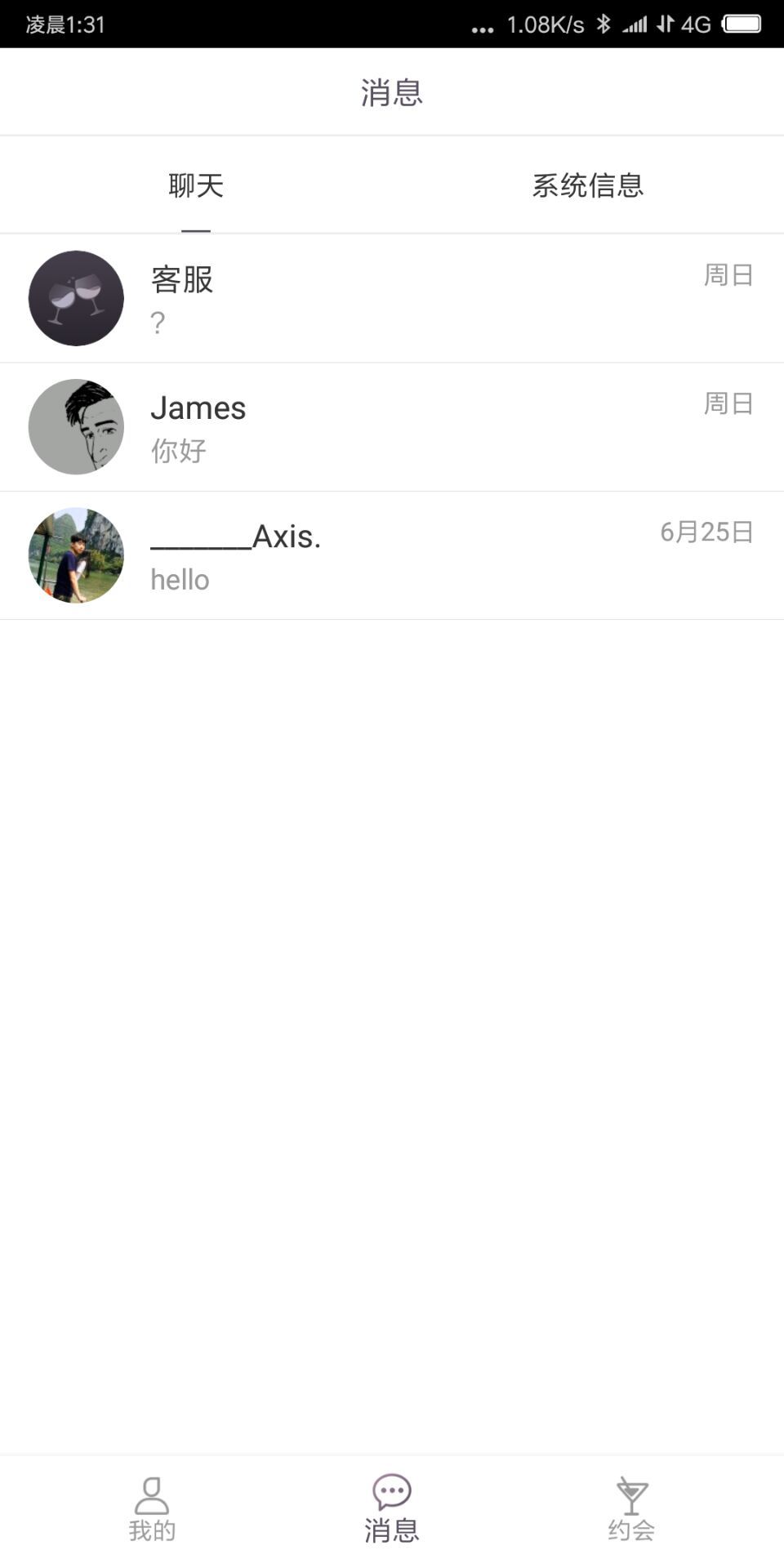
Task: Switch to the 聊天 tab
Action: pyautogui.click(x=196, y=186)
